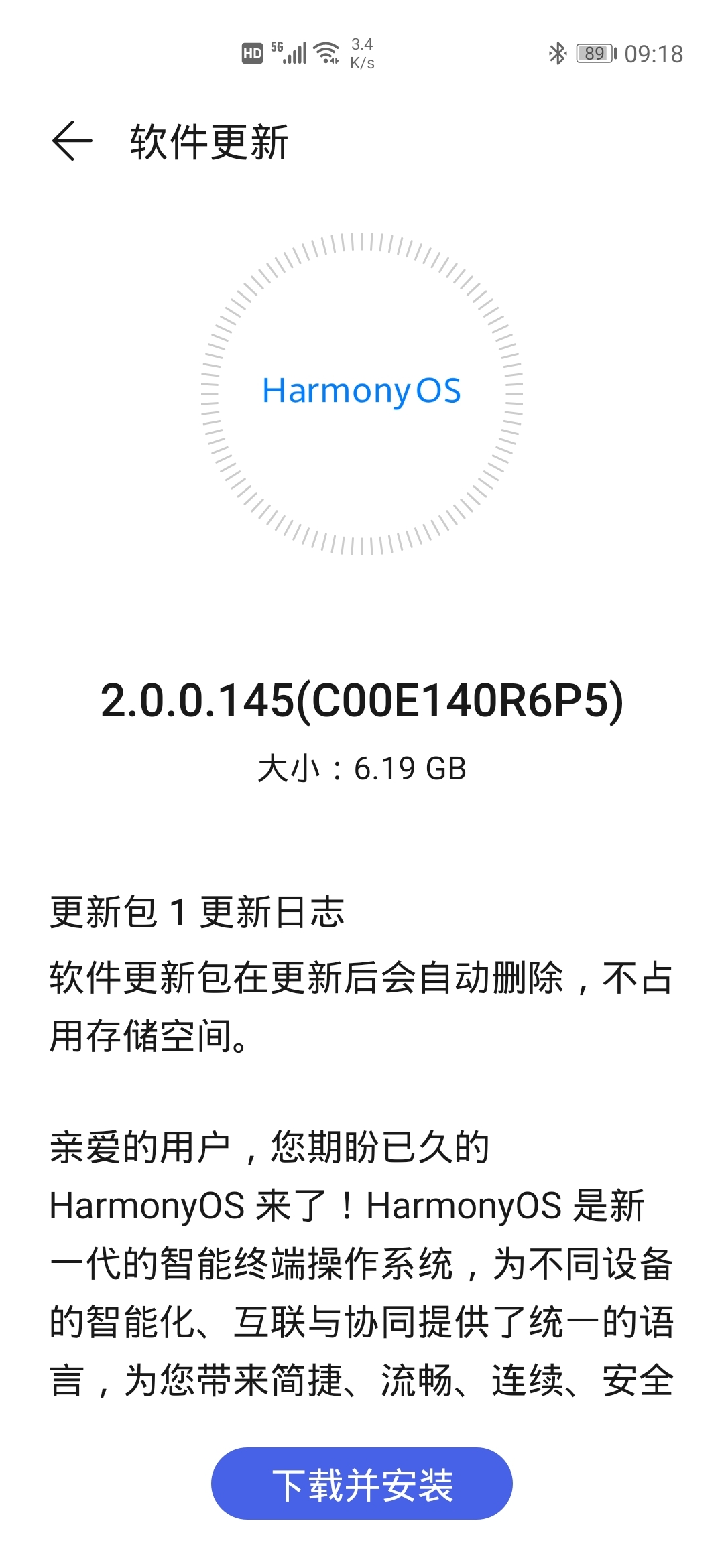Tap the auto-delete notice text under update log

click(362, 998)
